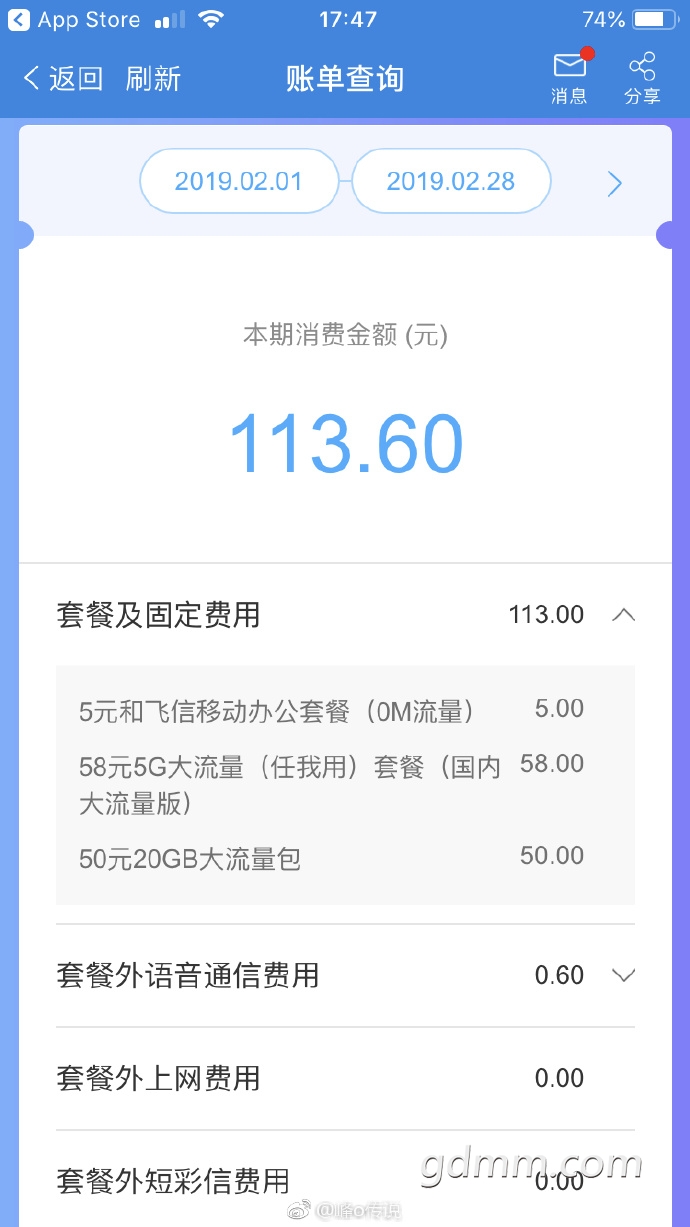The image size is (690, 1227).
Task: Go back using the 返回 button
Action: [x=63, y=79]
